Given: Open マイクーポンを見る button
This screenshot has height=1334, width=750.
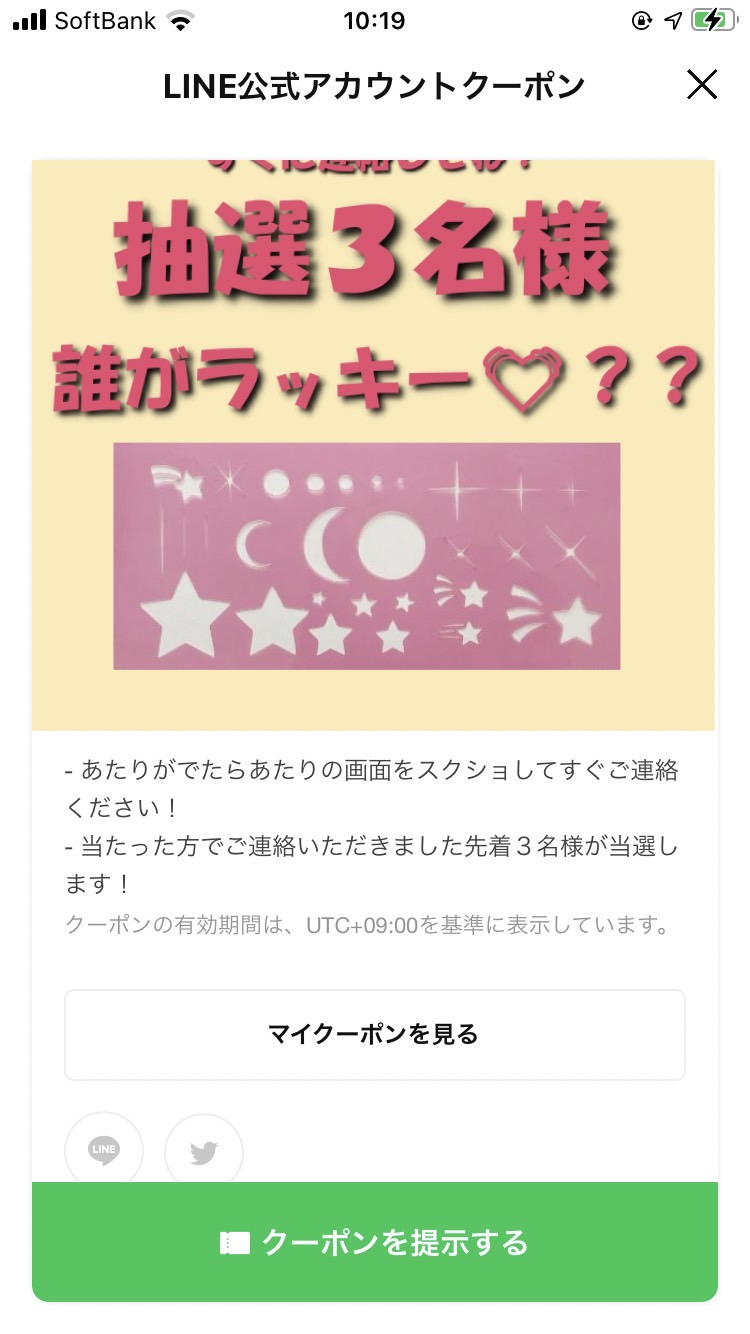Looking at the screenshot, I should [x=375, y=1035].
